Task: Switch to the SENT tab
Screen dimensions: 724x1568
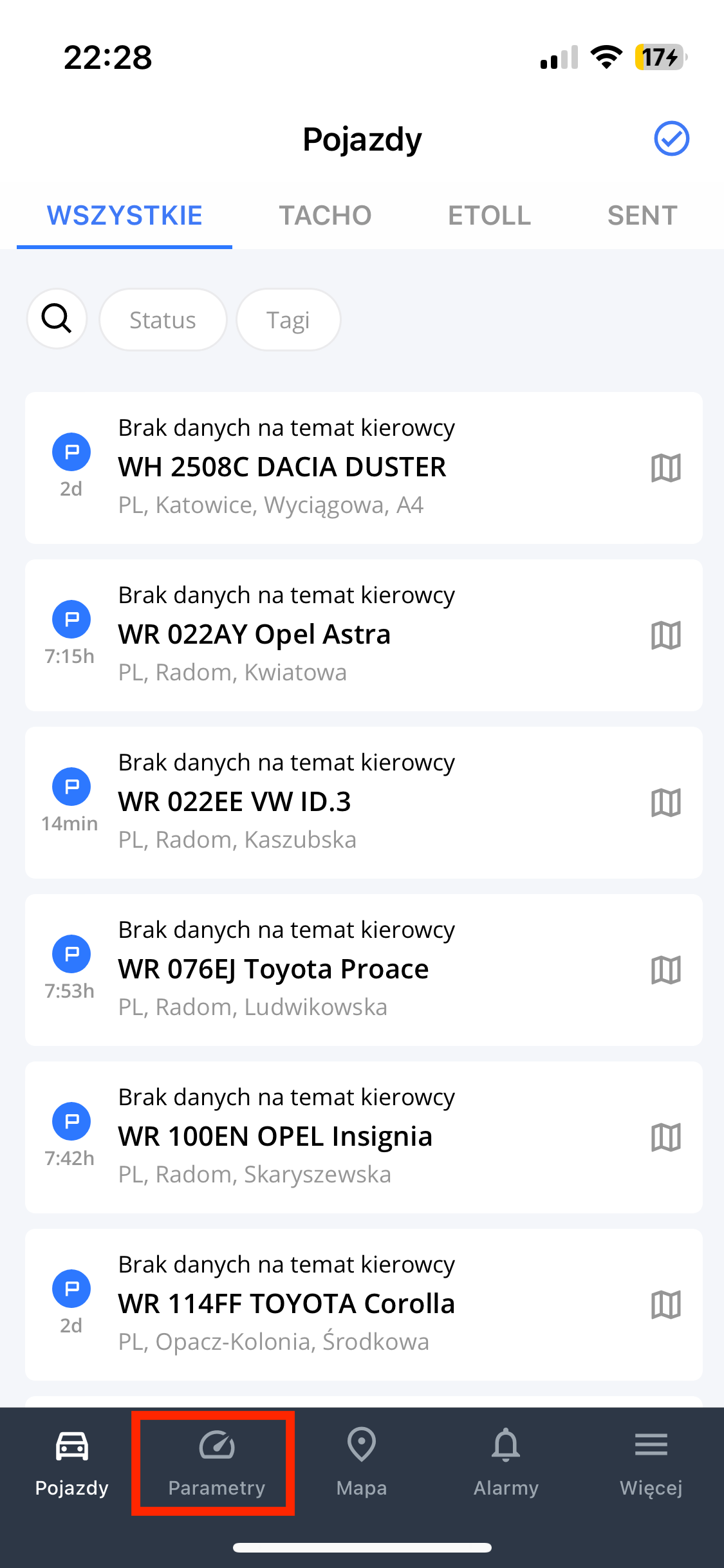Action: coord(642,216)
